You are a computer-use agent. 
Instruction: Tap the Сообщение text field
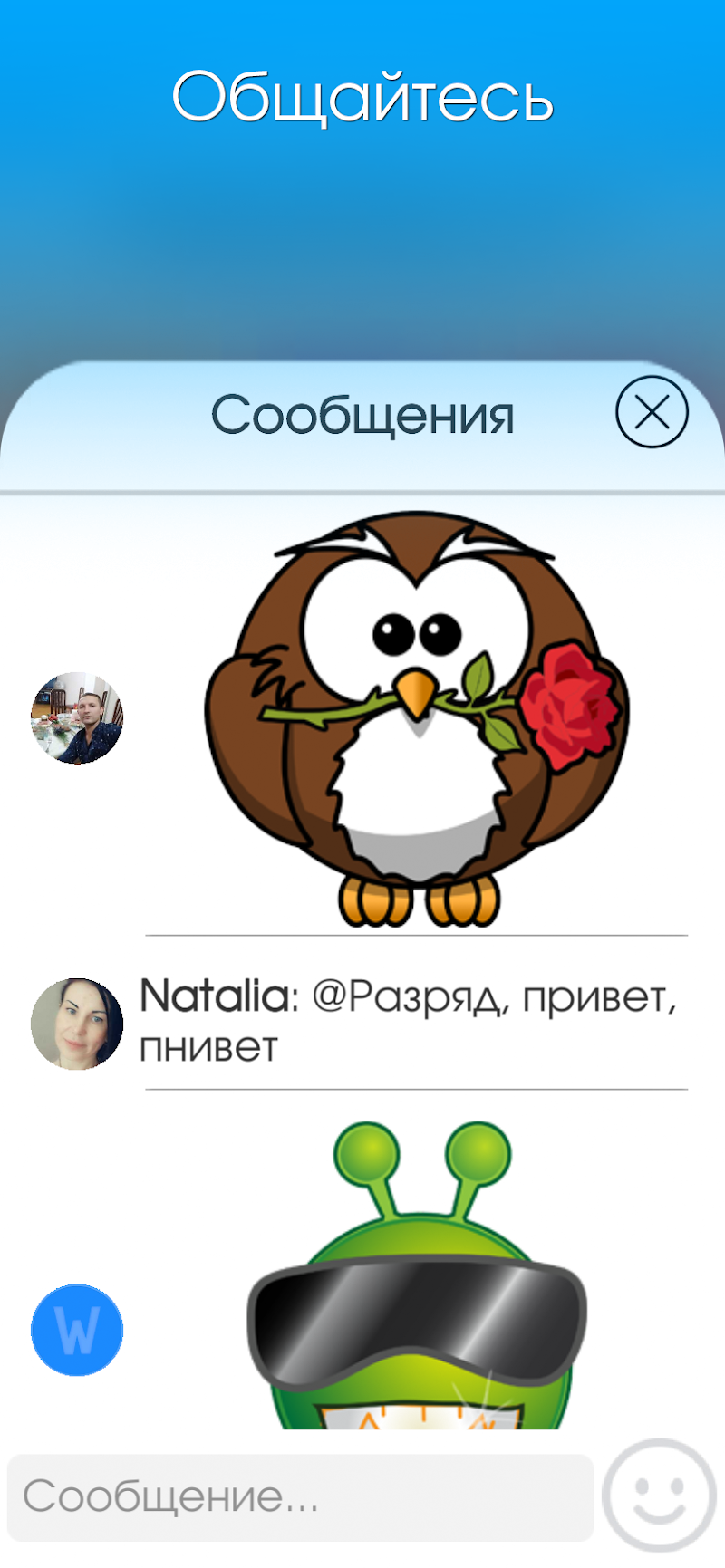click(299, 1496)
